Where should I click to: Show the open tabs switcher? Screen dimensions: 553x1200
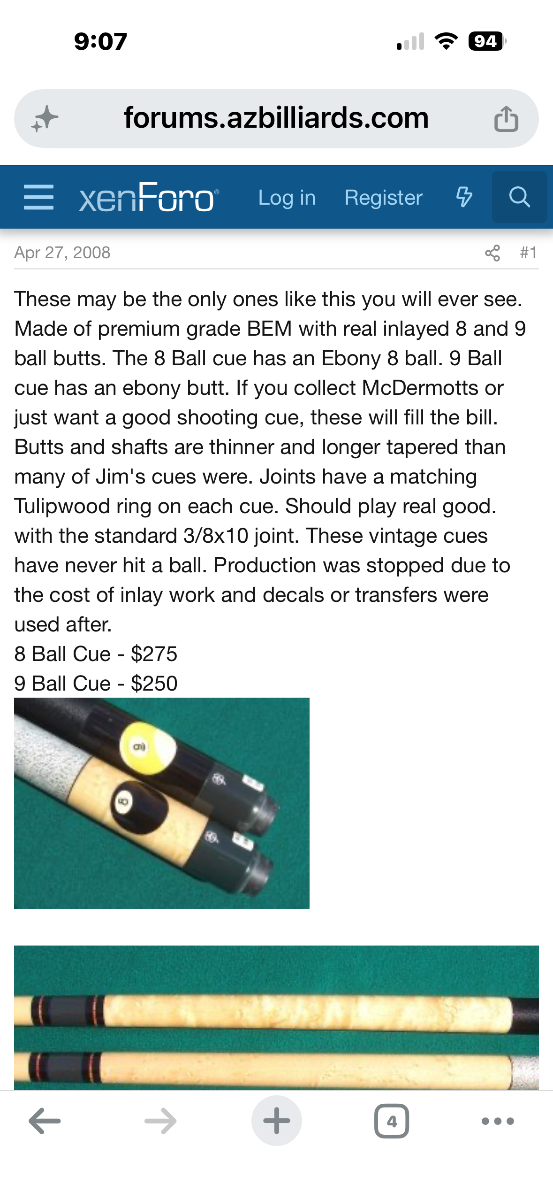click(x=391, y=1122)
